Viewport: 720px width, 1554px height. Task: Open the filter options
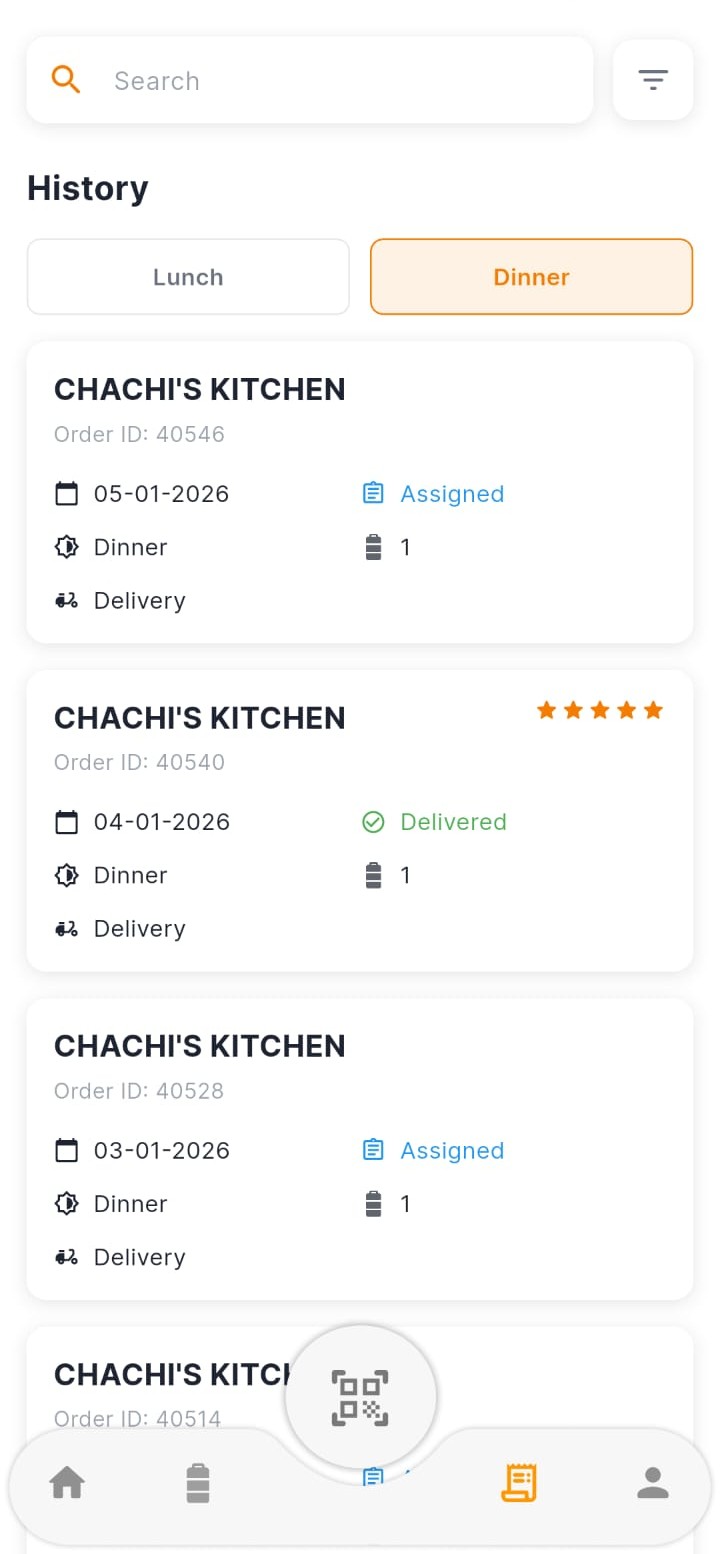pos(652,79)
